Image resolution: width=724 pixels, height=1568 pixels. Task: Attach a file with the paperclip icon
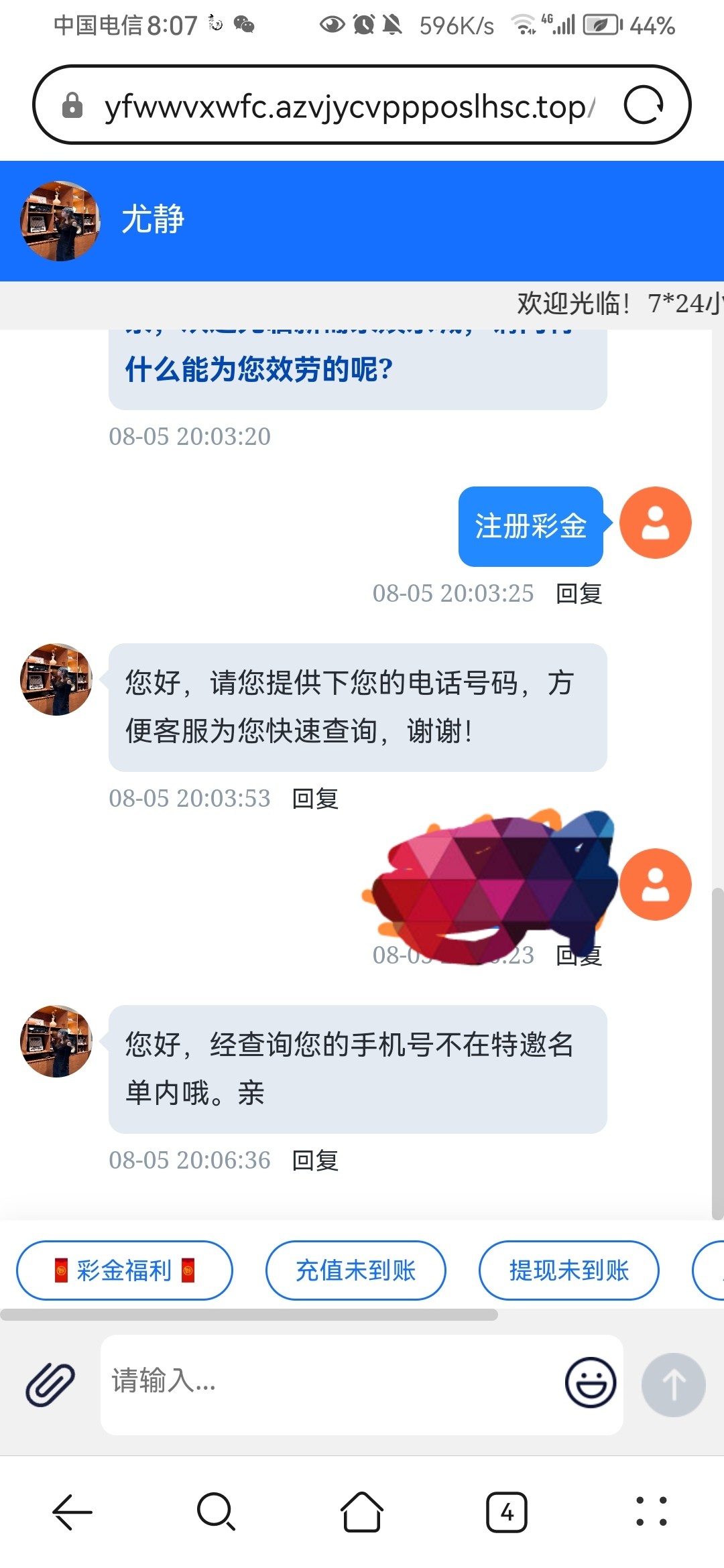point(50,1384)
